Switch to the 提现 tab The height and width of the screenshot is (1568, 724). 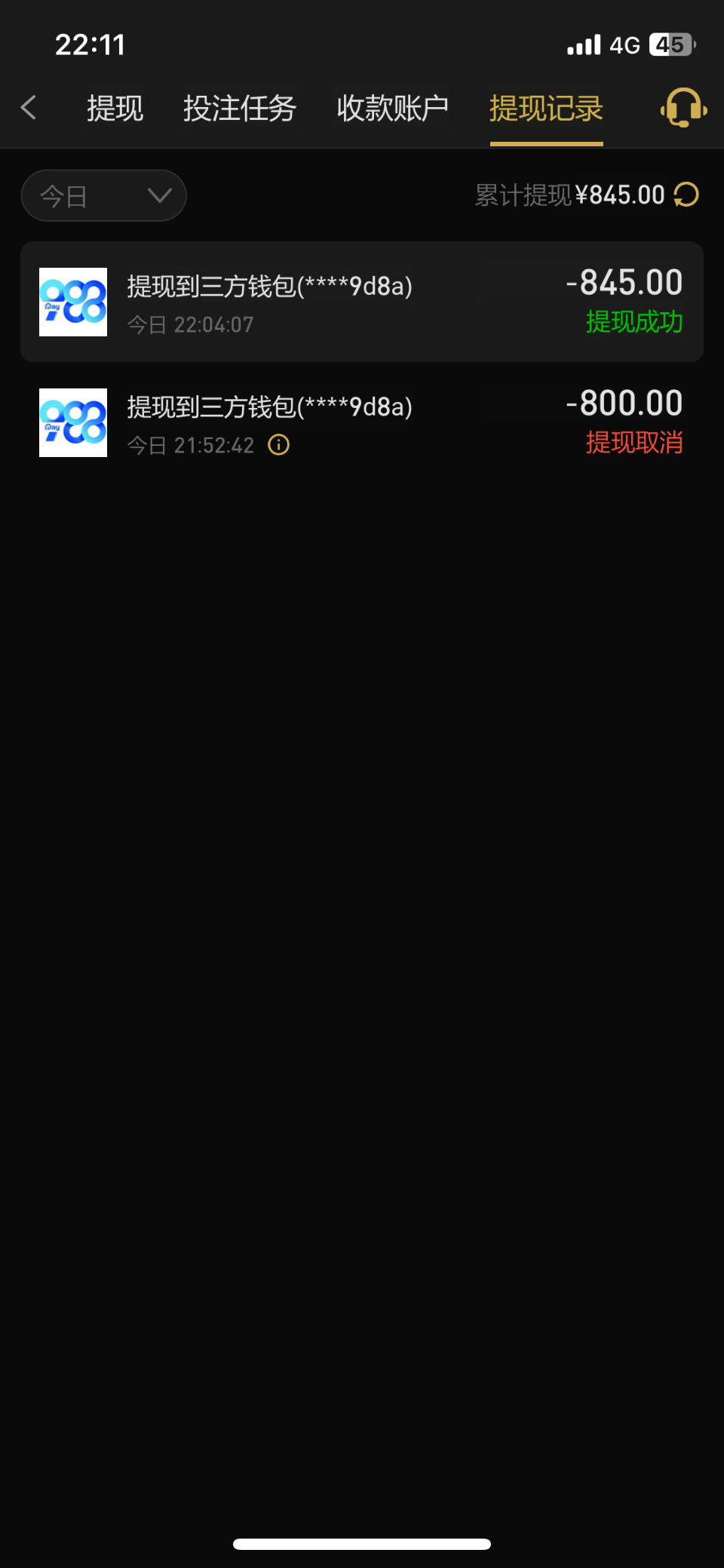pyautogui.click(x=115, y=109)
